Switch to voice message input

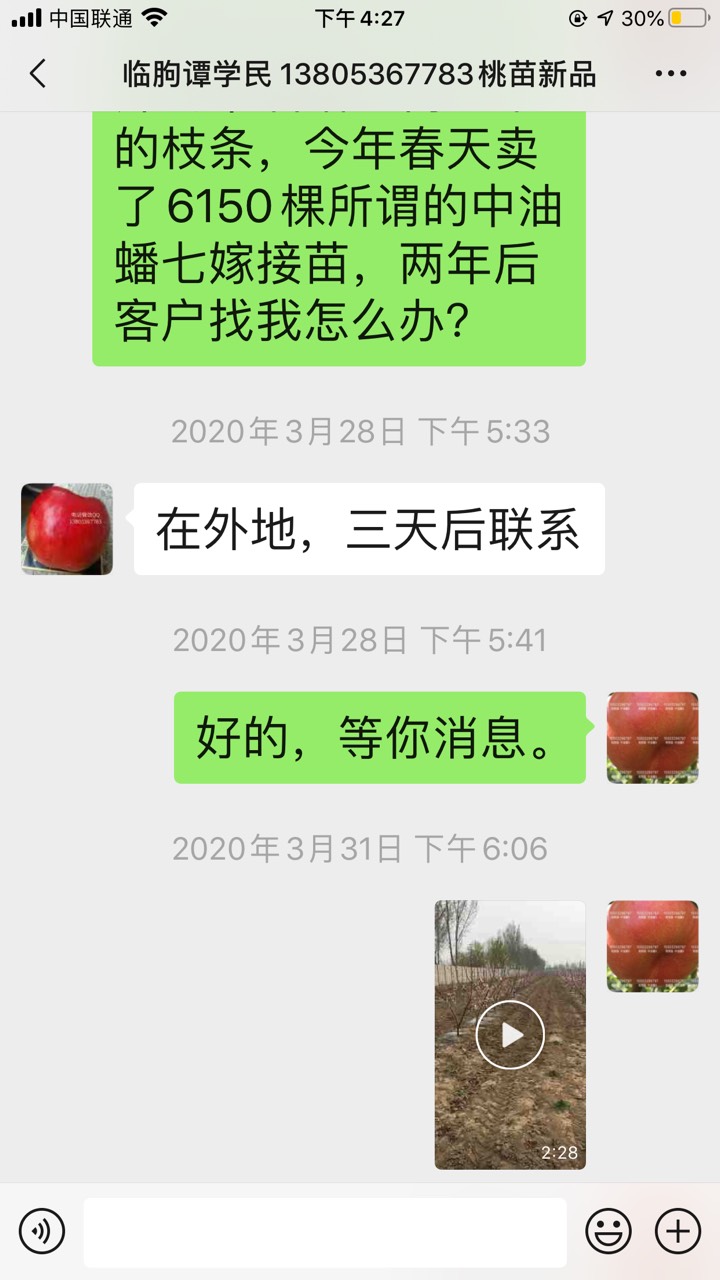click(x=42, y=1231)
